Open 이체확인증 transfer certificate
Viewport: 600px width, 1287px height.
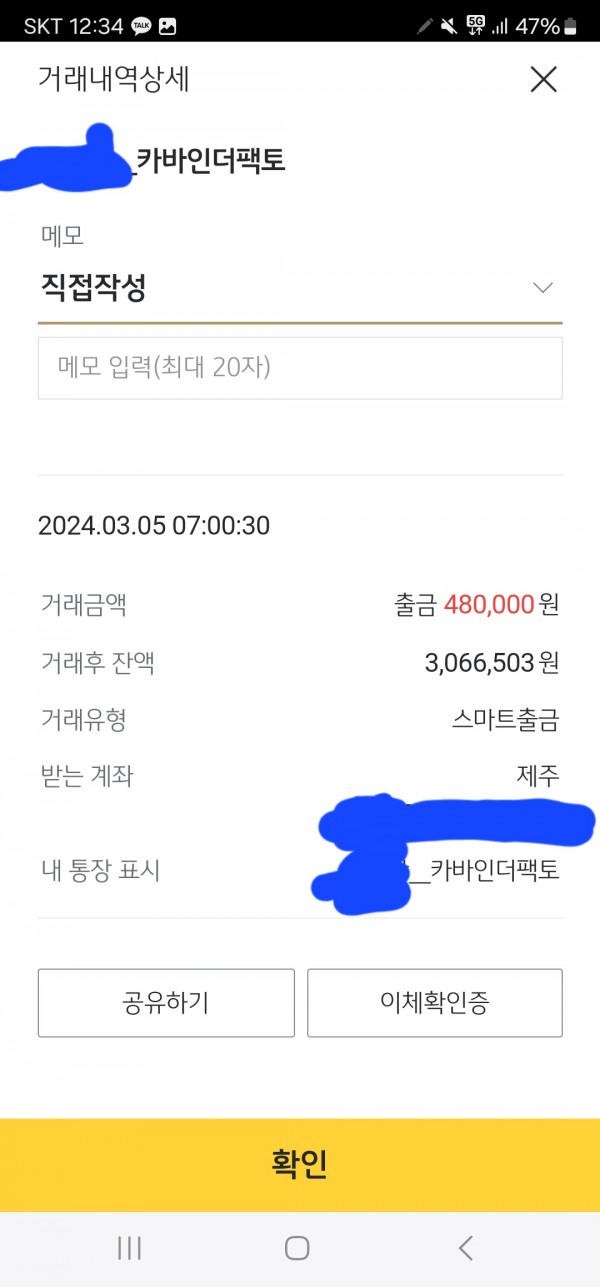(x=434, y=1003)
